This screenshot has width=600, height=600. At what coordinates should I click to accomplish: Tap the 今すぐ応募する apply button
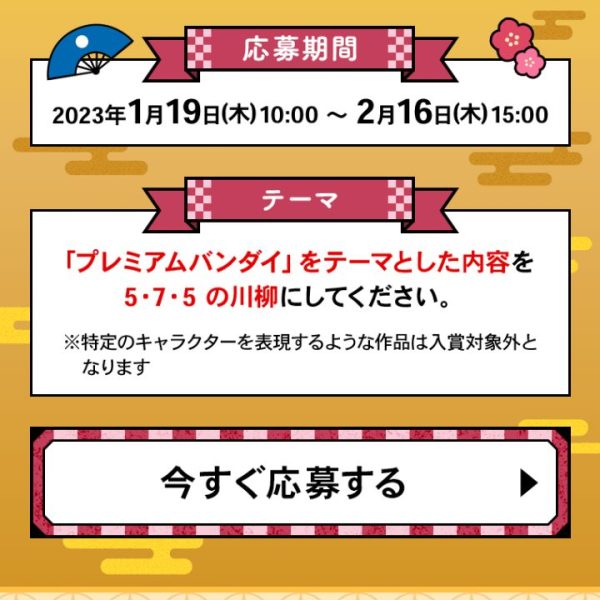click(300, 483)
